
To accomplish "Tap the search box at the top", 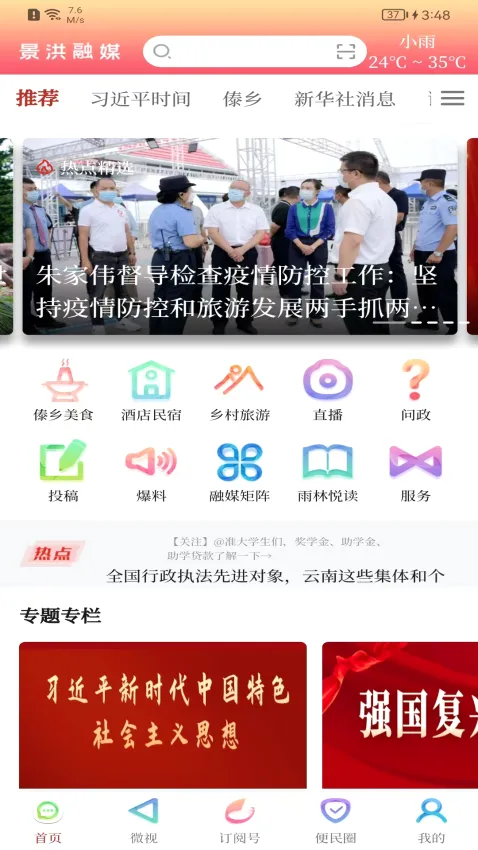I will pyautogui.click(x=255, y=51).
